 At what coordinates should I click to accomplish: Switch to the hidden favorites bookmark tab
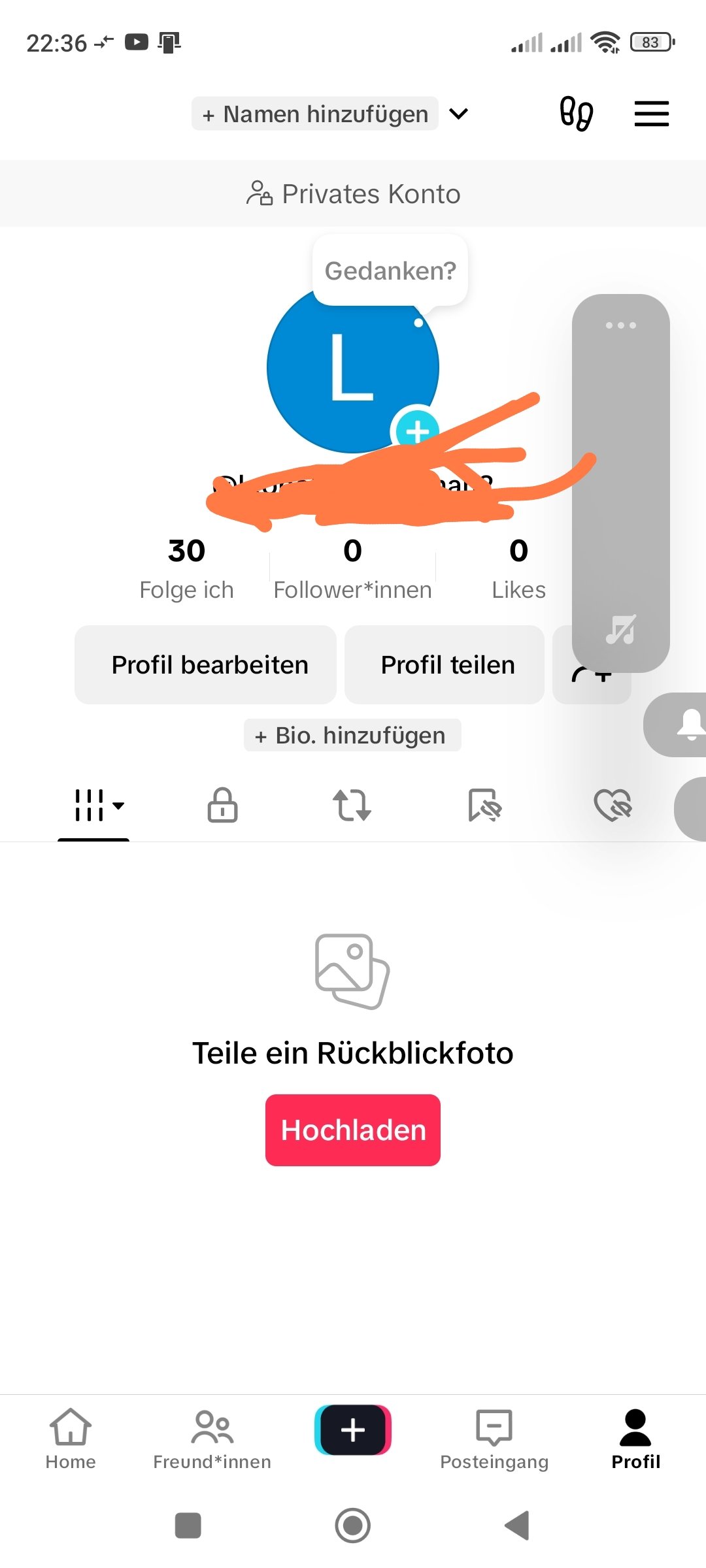click(x=484, y=805)
